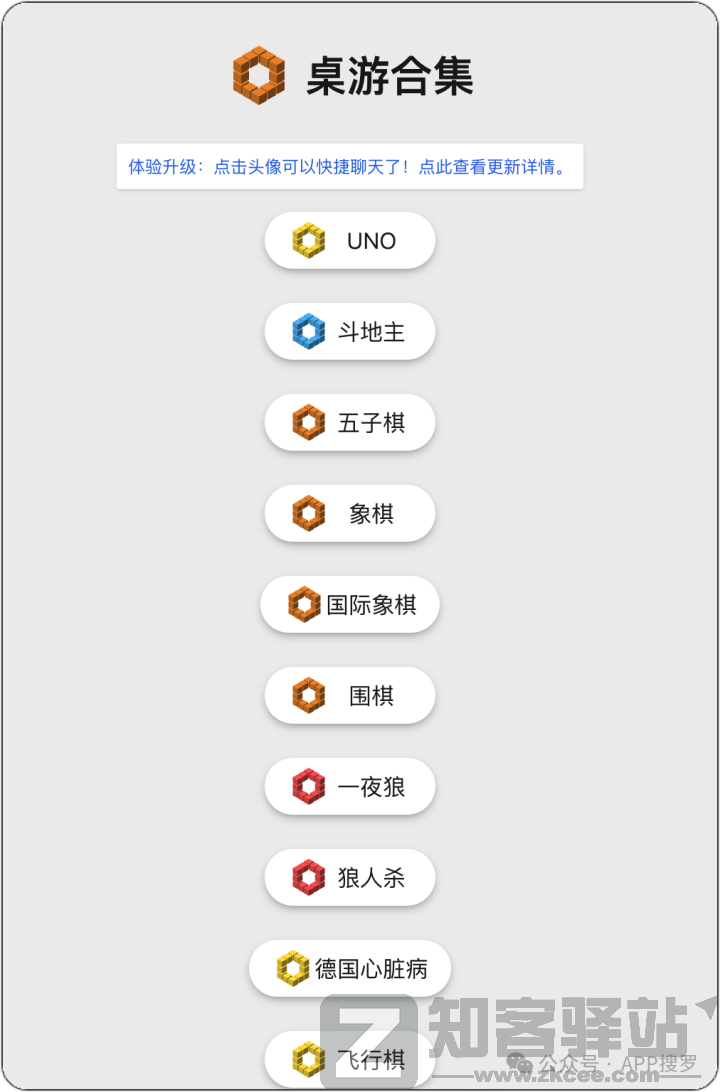Click the yellow cube icon next to UNO
This screenshot has width=720, height=1092.
click(307, 240)
